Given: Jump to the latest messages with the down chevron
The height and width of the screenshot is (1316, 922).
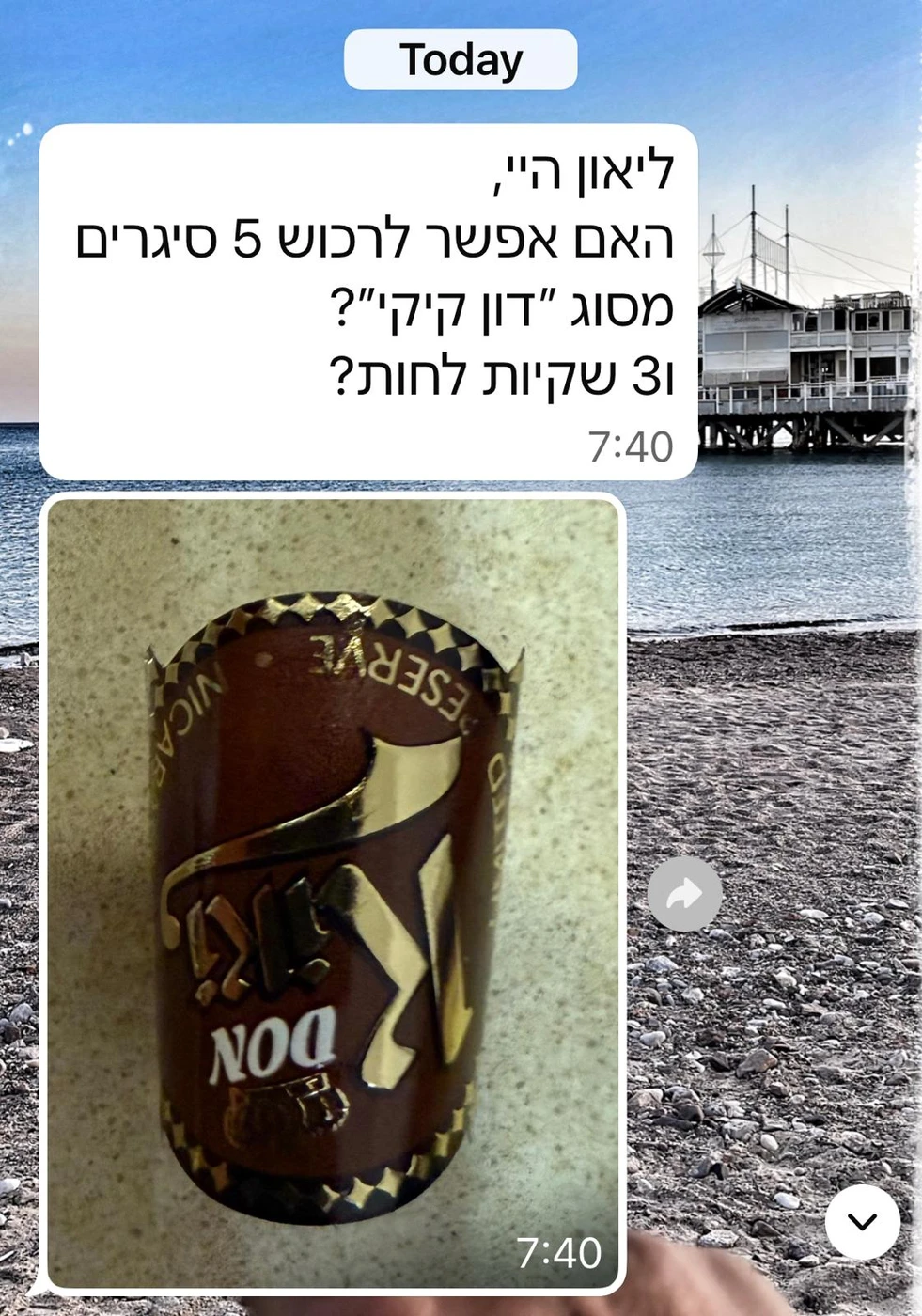Looking at the screenshot, I should pyautogui.click(x=862, y=1221).
